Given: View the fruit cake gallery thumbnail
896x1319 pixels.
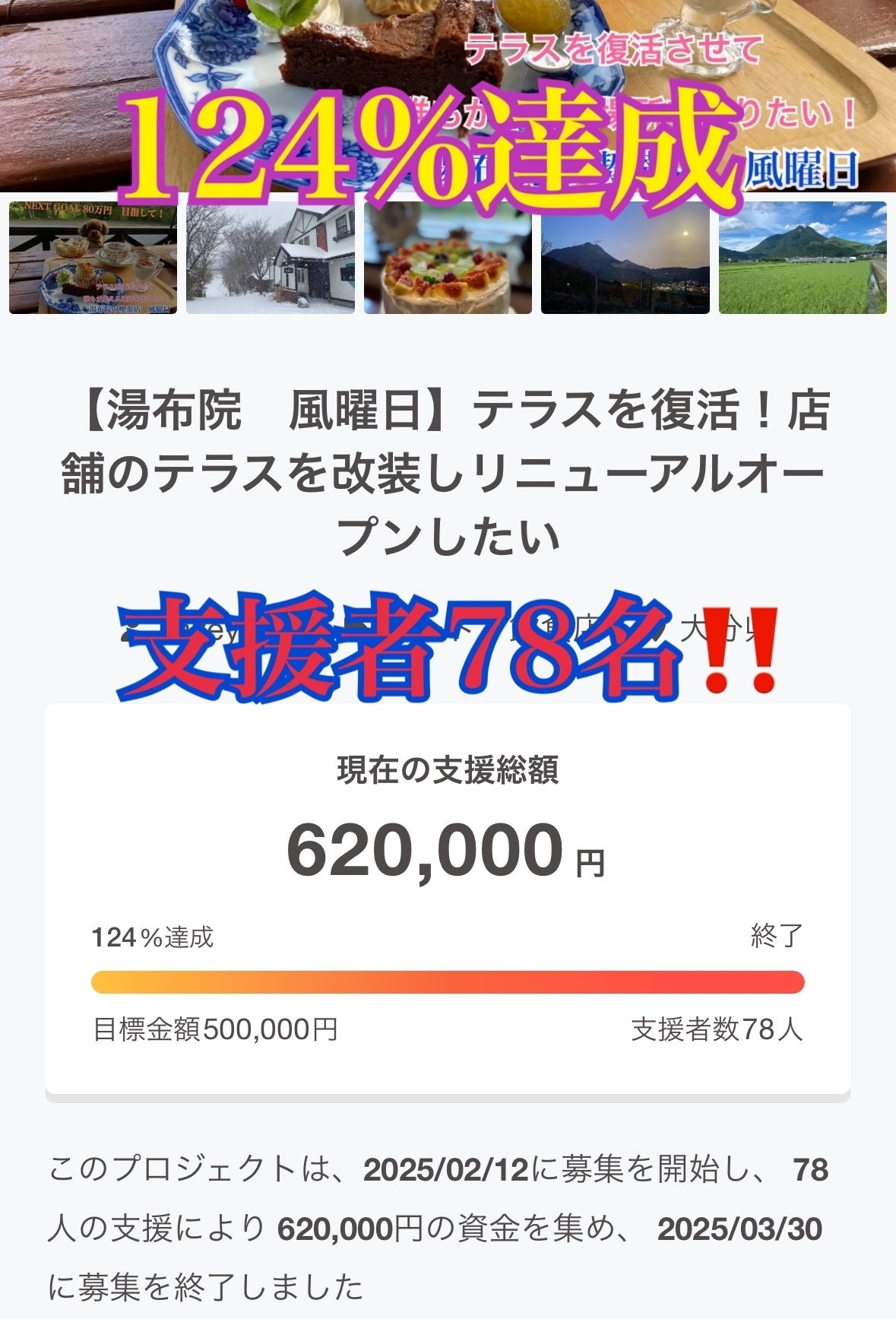Looking at the screenshot, I should pyautogui.click(x=448, y=258).
